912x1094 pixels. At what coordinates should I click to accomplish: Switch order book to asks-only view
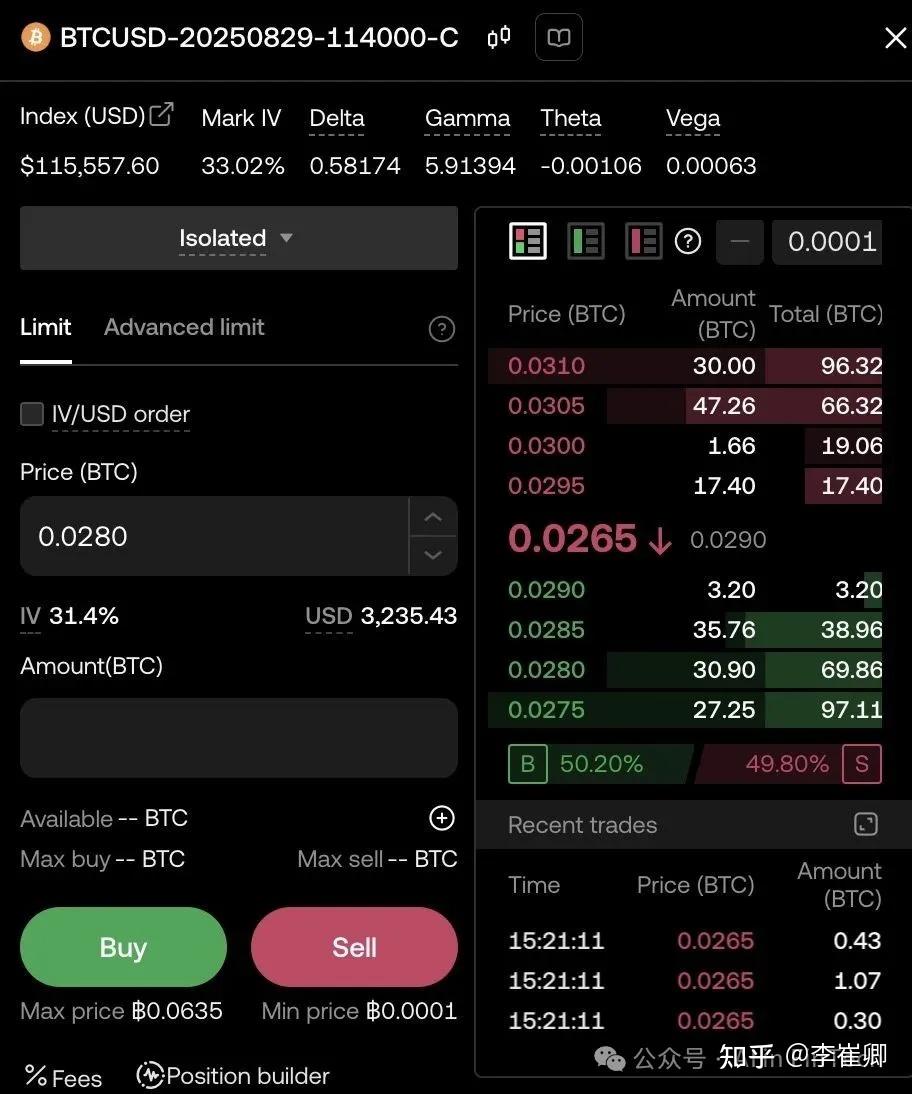pyautogui.click(x=644, y=241)
